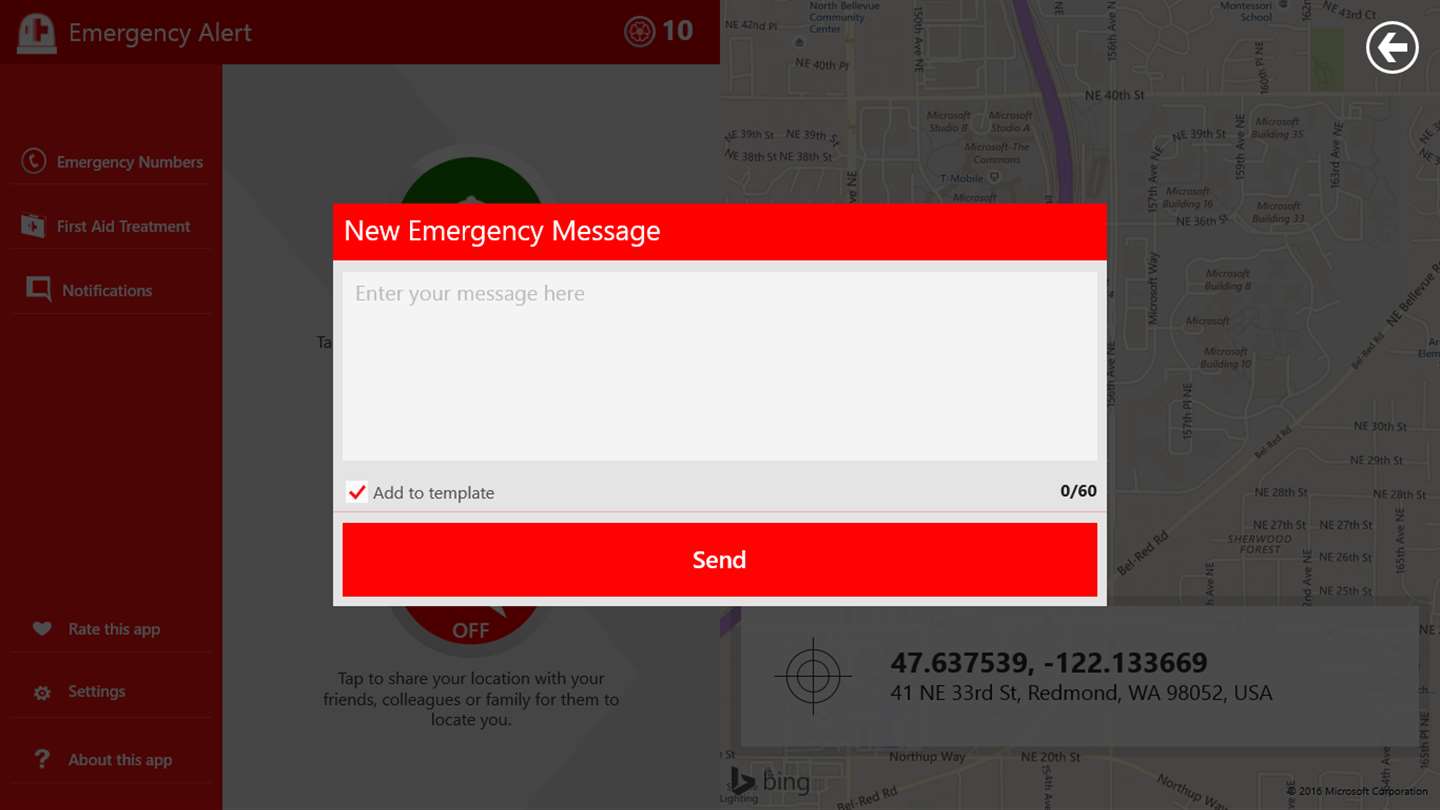Tap the back arrow icon
Image resolution: width=1440 pixels, height=810 pixels.
pos(1392,47)
